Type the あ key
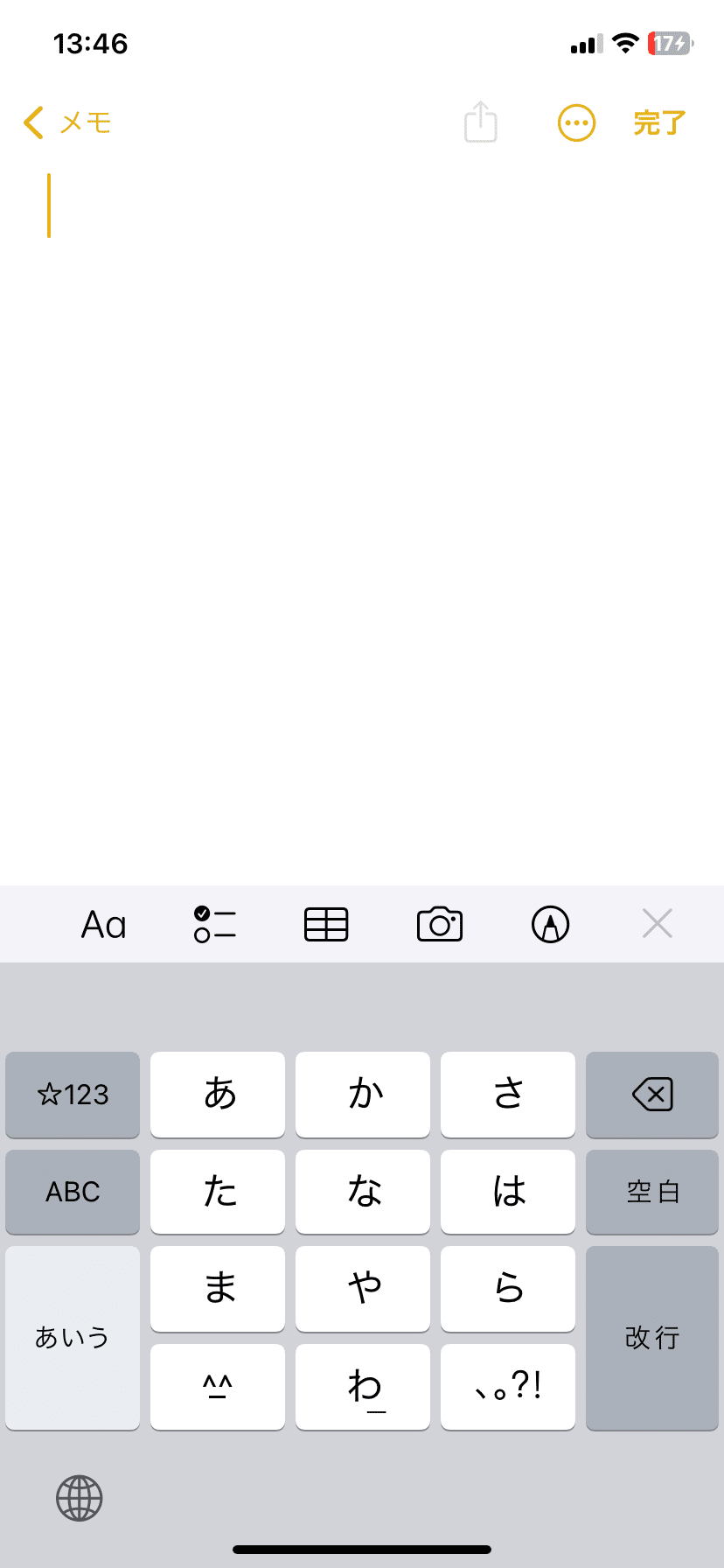Screen dimensions: 724x1568 [x=218, y=1095]
